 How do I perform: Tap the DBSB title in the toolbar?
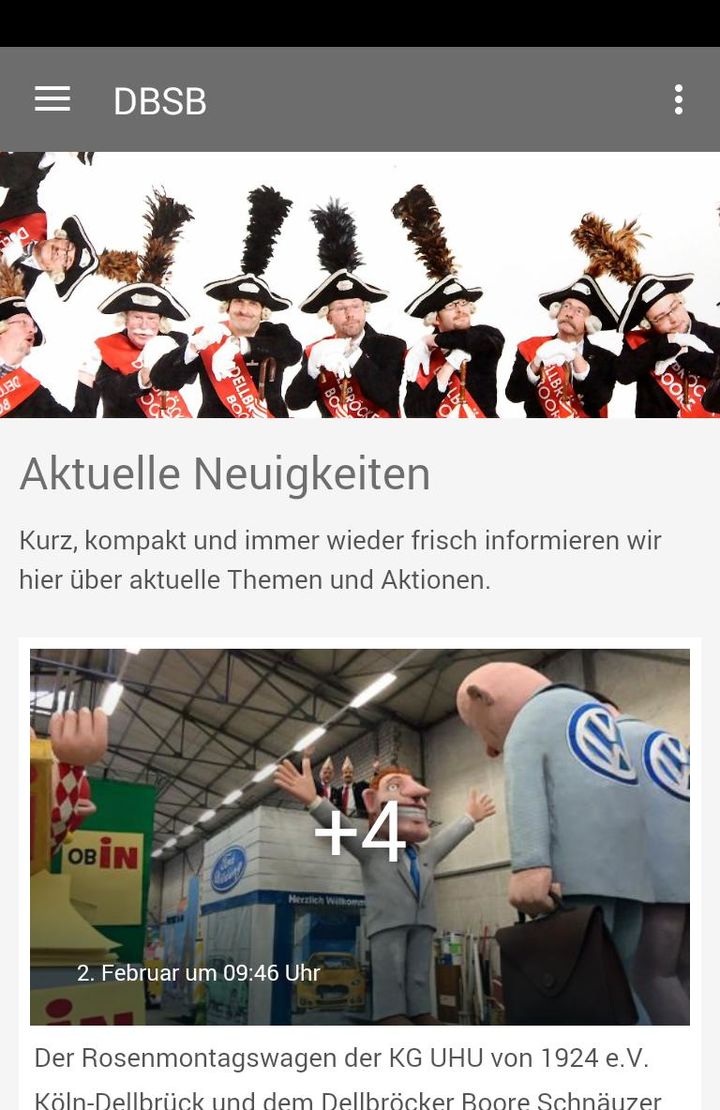click(160, 99)
